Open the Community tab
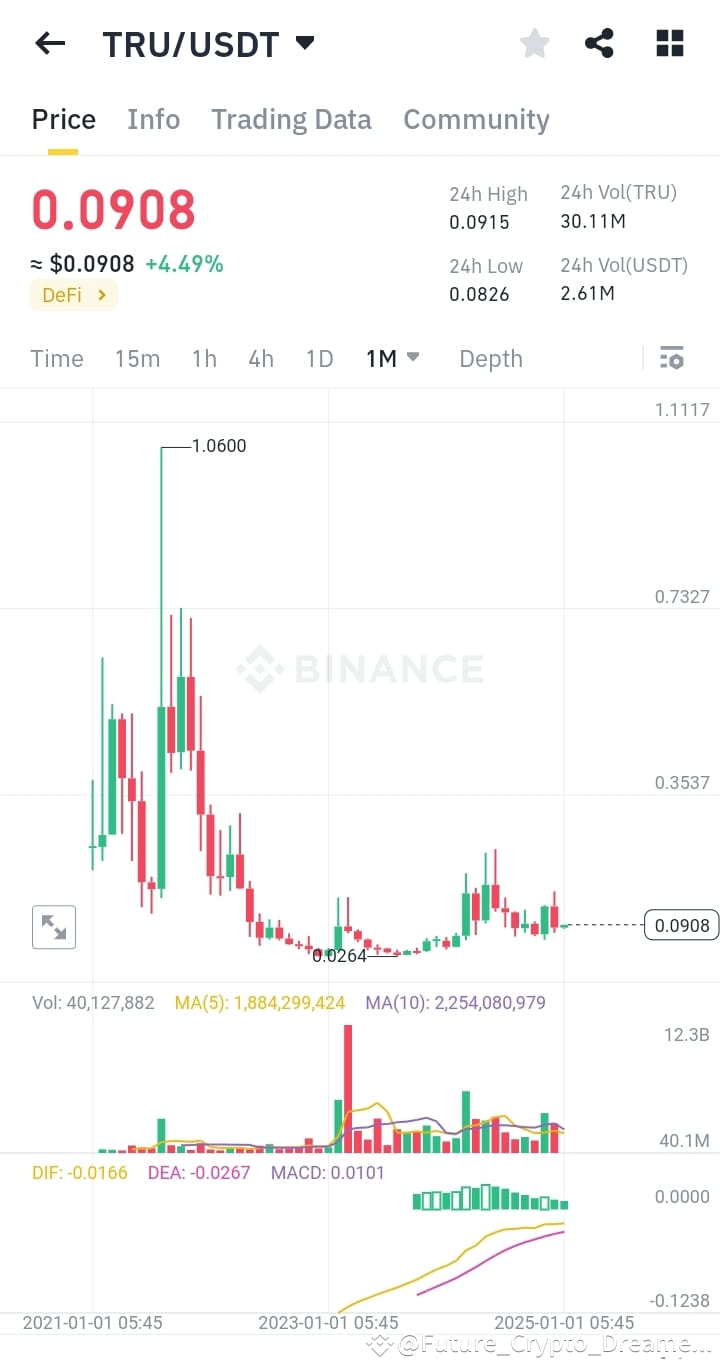 (476, 119)
